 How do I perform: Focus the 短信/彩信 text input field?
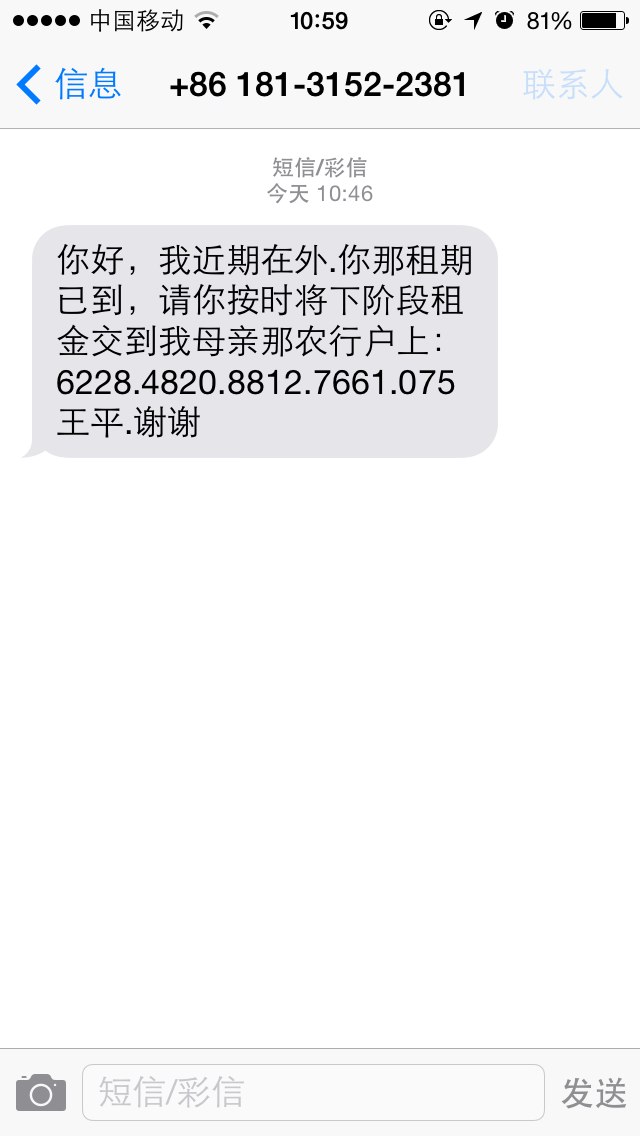tap(313, 1093)
